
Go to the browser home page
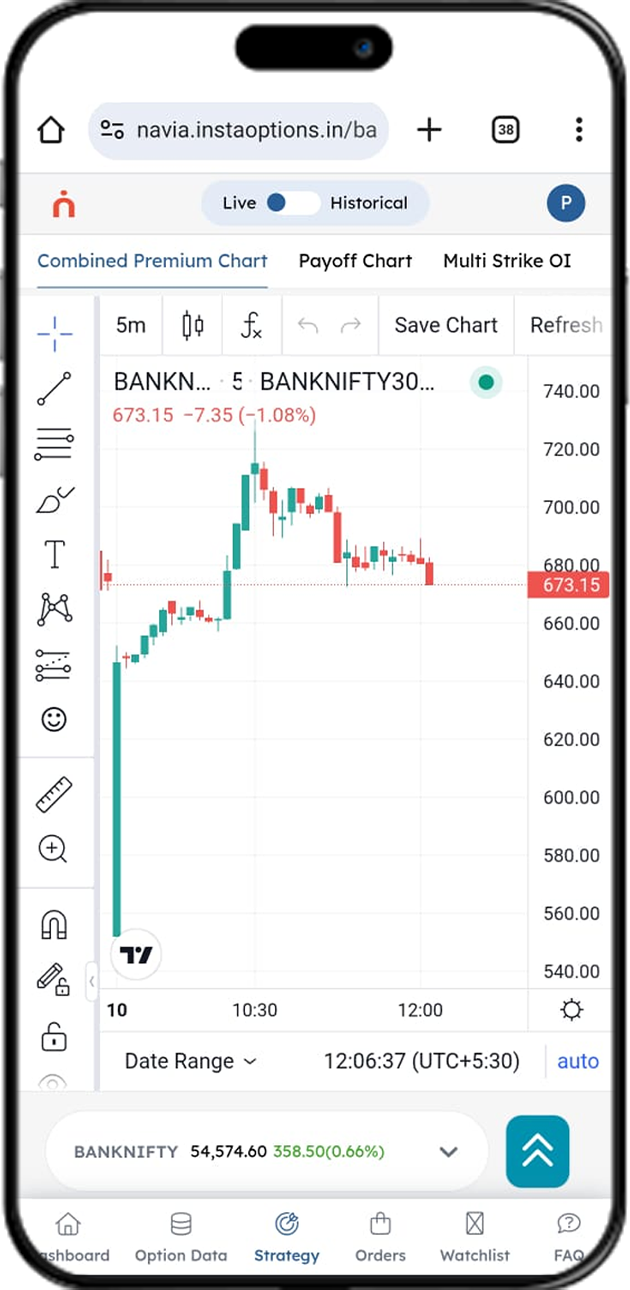point(51,130)
